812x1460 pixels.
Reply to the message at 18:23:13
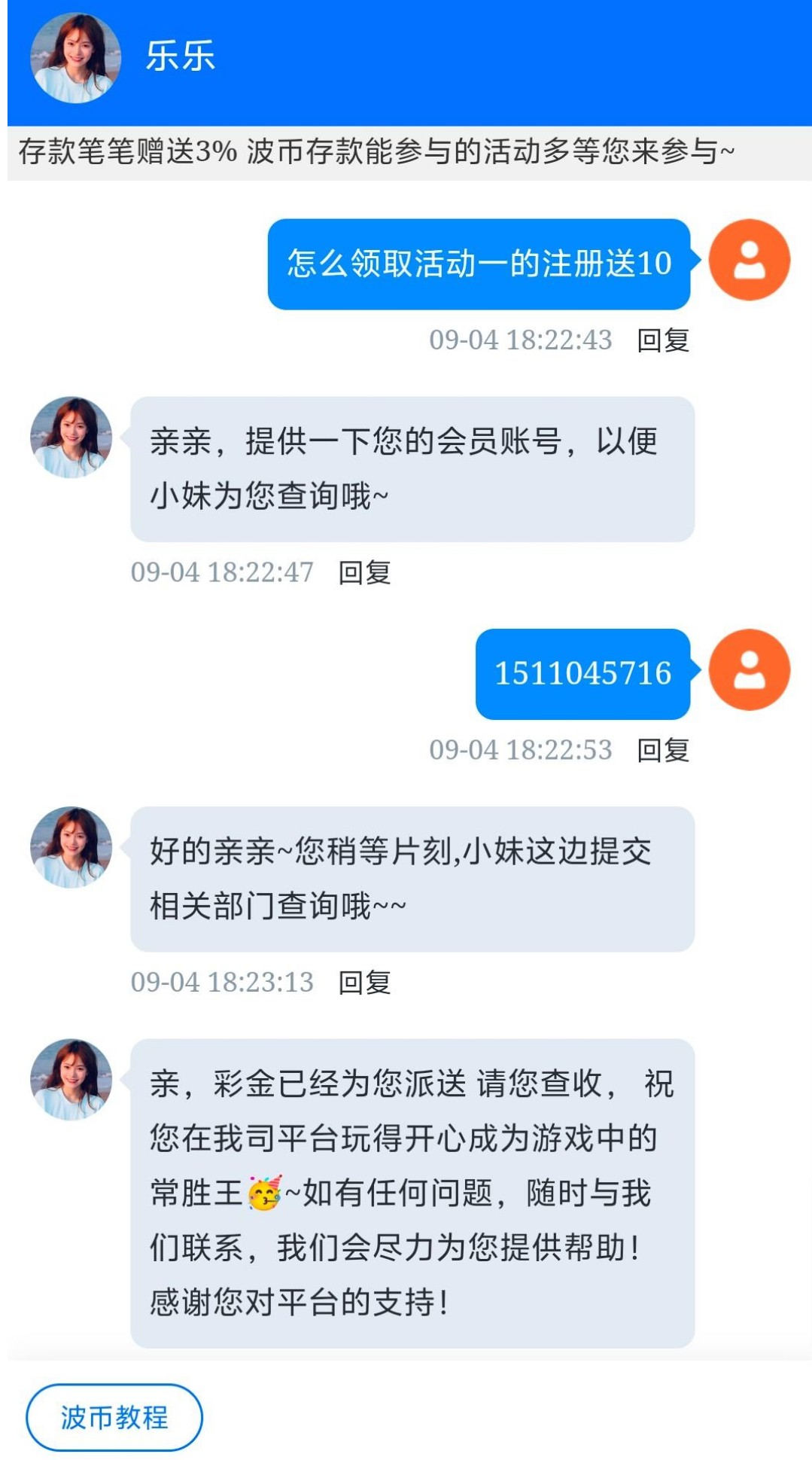pos(364,983)
